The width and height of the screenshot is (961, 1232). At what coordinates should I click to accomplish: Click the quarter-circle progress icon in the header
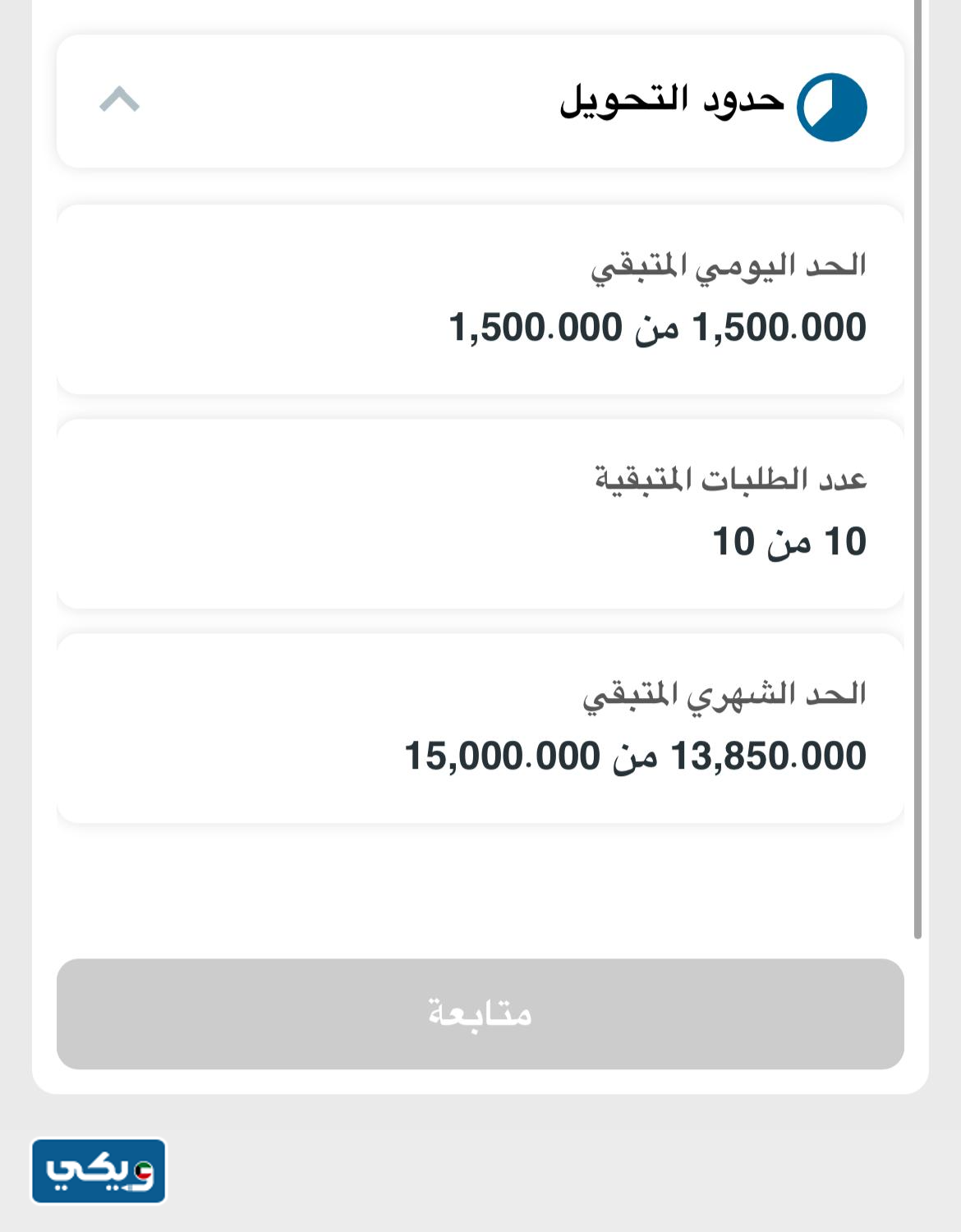tap(833, 103)
